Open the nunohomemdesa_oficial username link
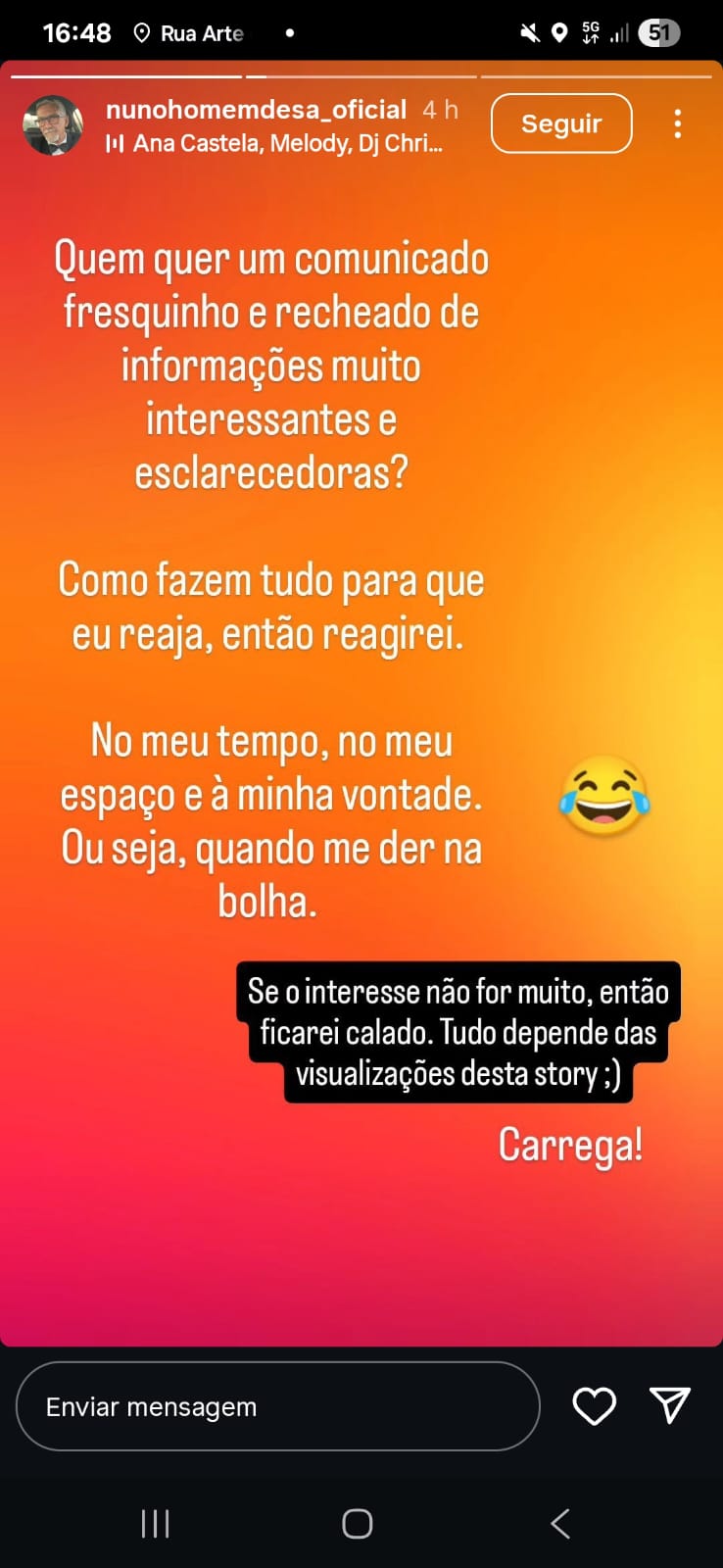The width and height of the screenshot is (723, 1568). click(256, 109)
